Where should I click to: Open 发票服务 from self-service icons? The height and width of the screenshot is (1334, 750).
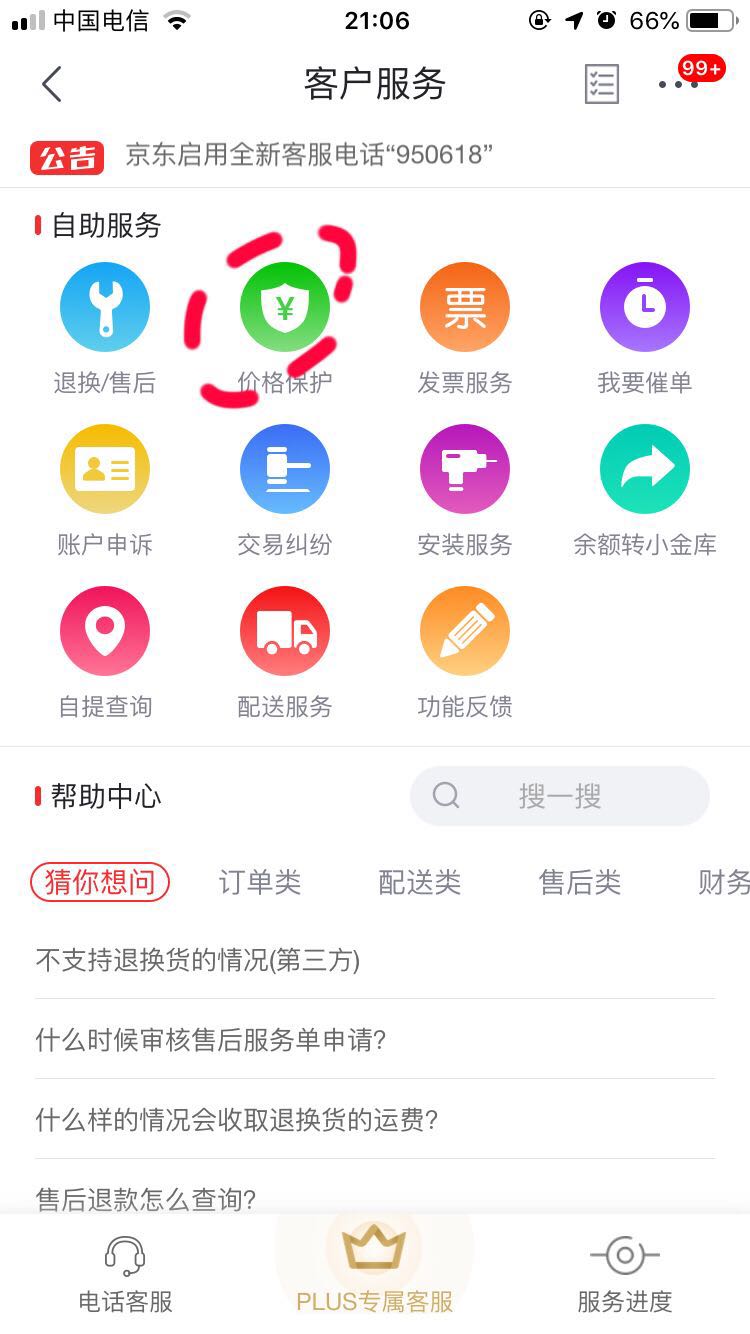coord(465,307)
